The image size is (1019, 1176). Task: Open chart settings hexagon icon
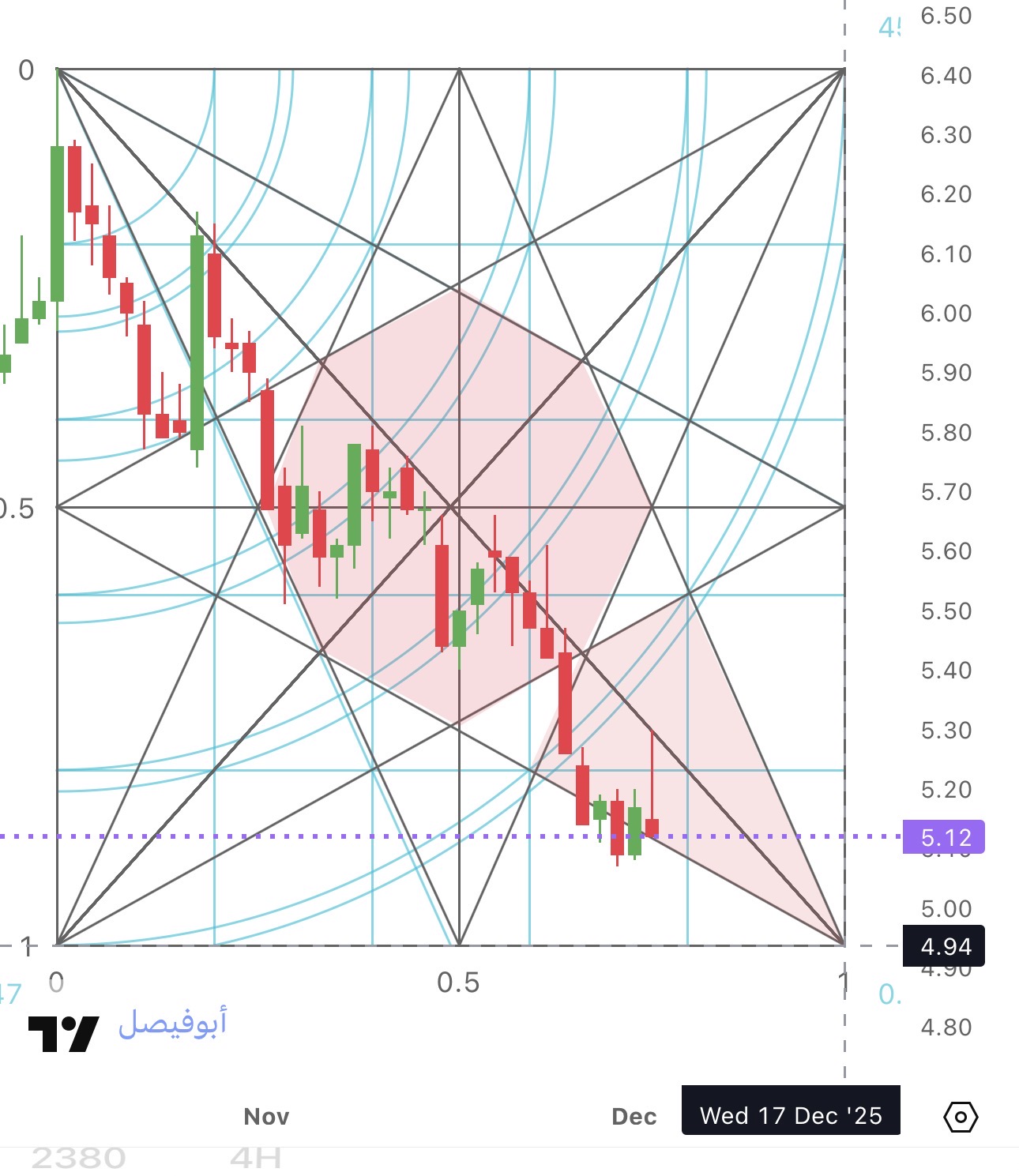pyautogui.click(x=960, y=1117)
